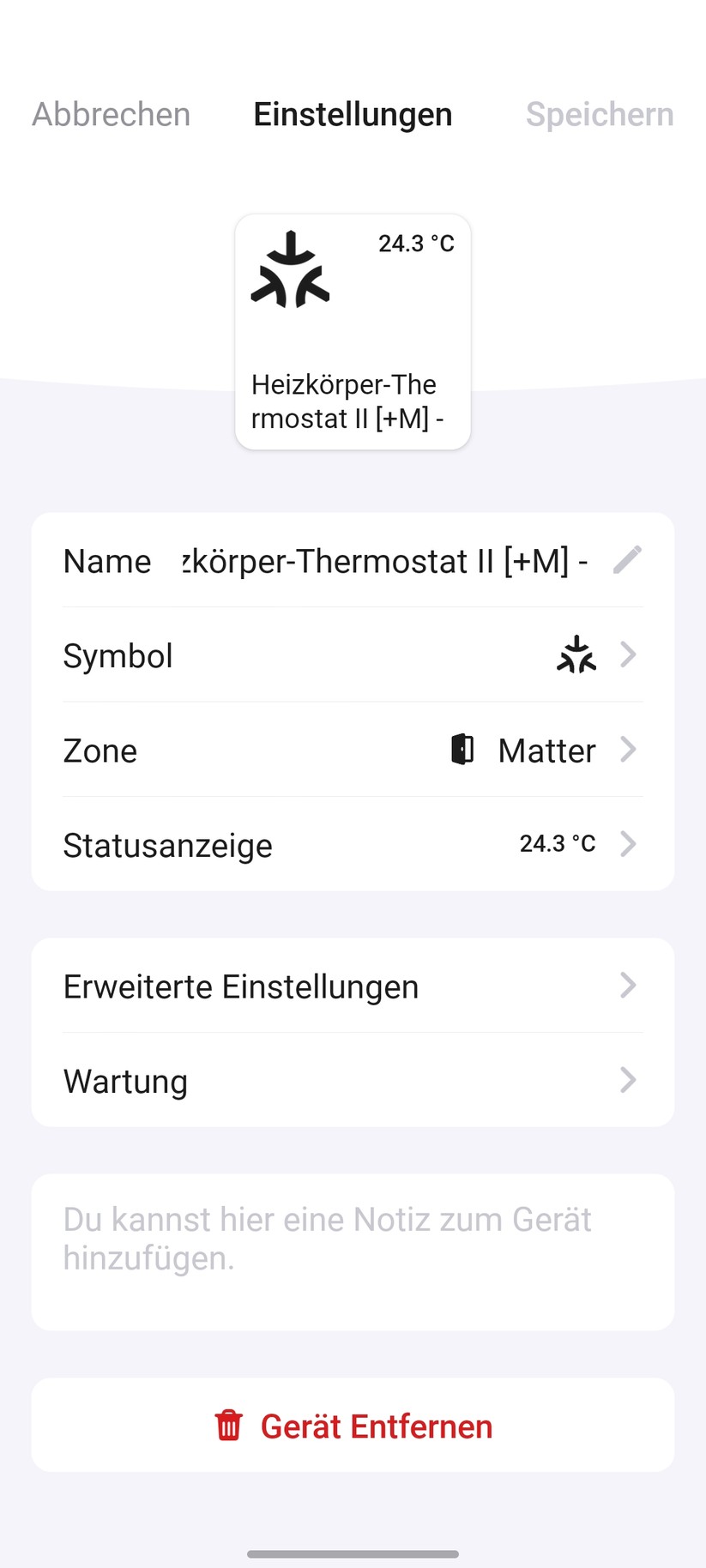Tap the 24.3 °C status value
The width and height of the screenshot is (706, 1568).
557,843
